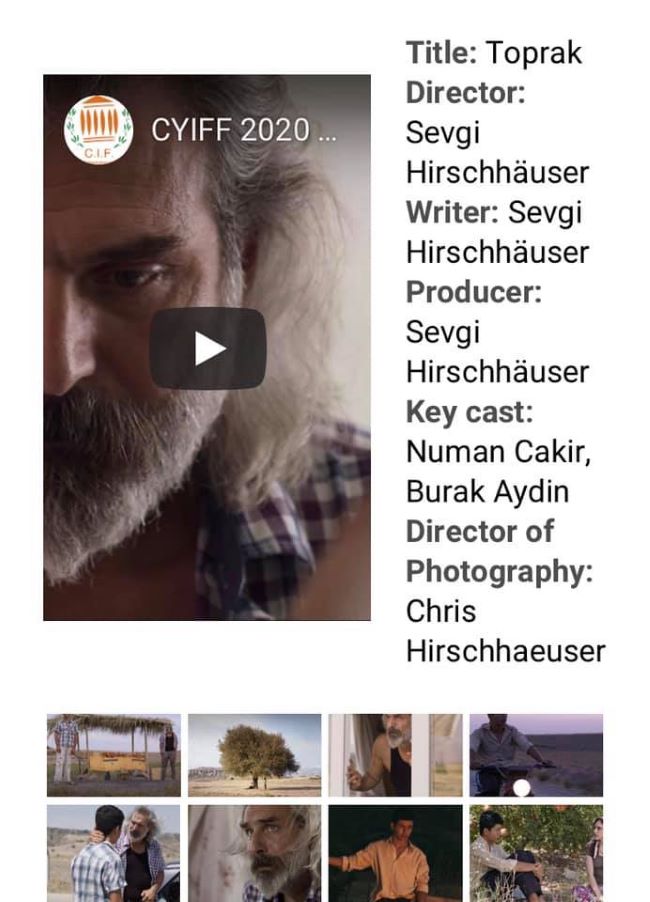Image resolution: width=650 pixels, height=902 pixels.
Task: View the lone tree gallery photo
Action: pos(254,755)
